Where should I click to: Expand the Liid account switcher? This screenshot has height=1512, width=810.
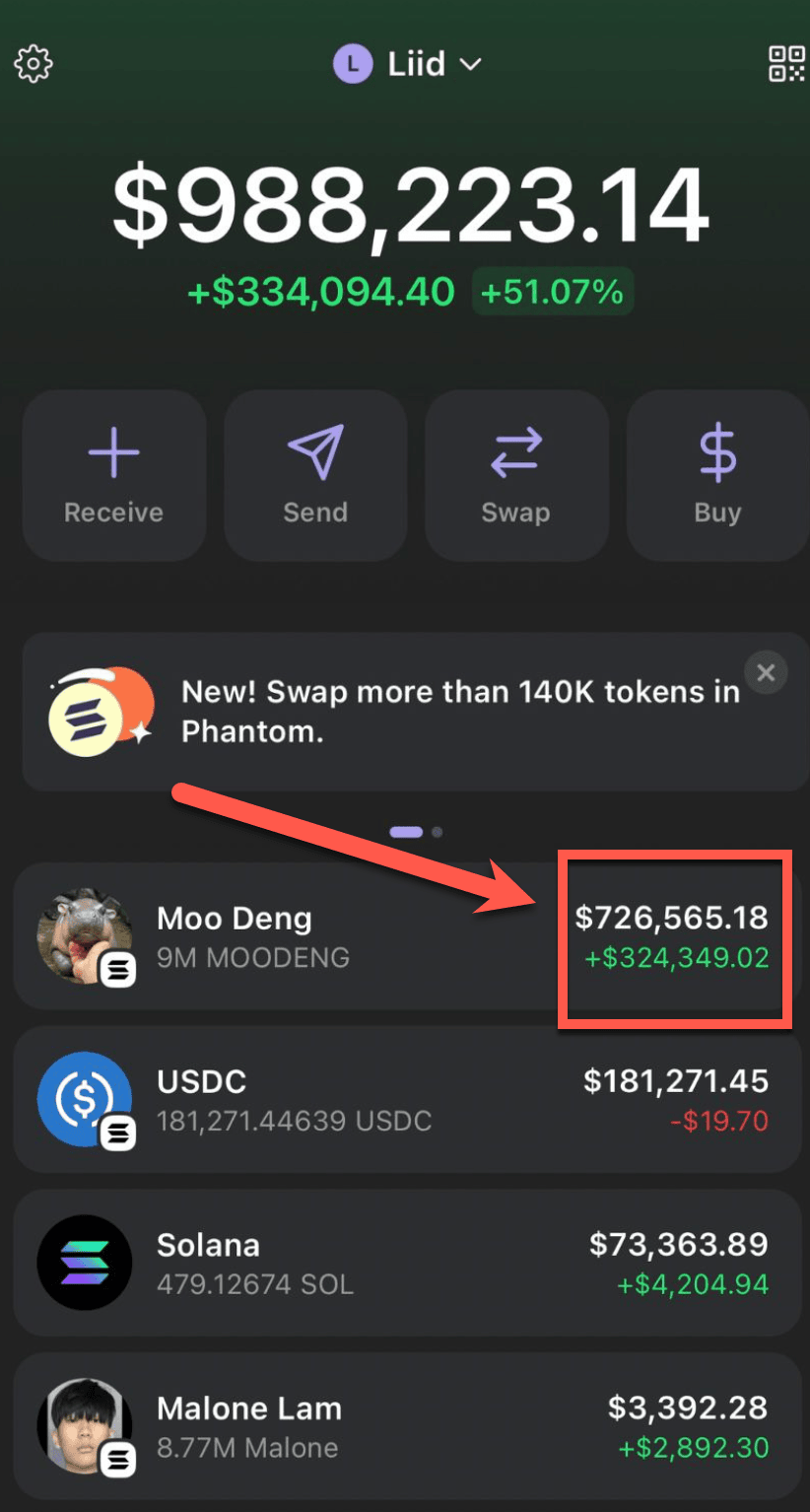tap(407, 65)
